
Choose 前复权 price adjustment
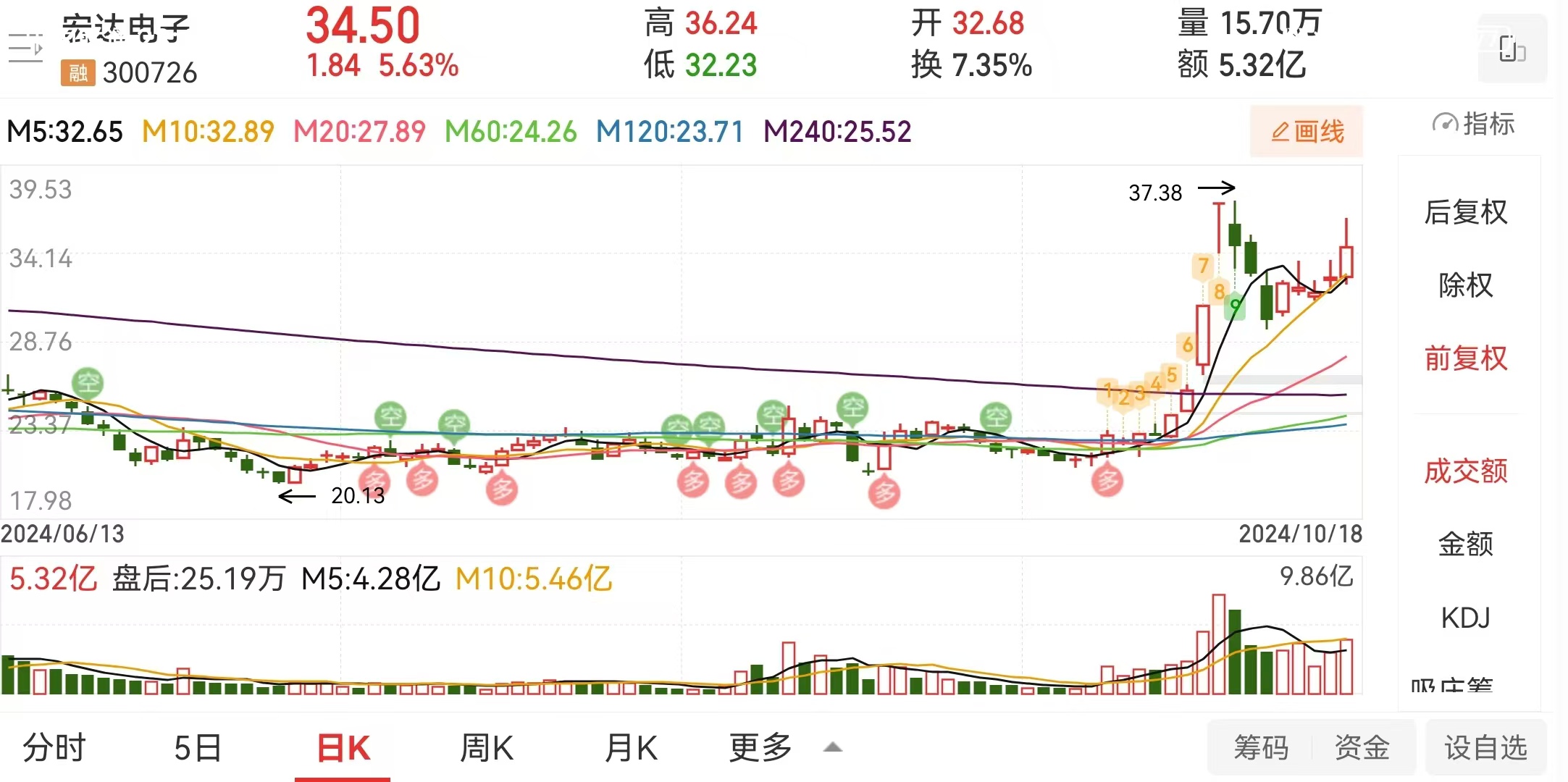1466,358
